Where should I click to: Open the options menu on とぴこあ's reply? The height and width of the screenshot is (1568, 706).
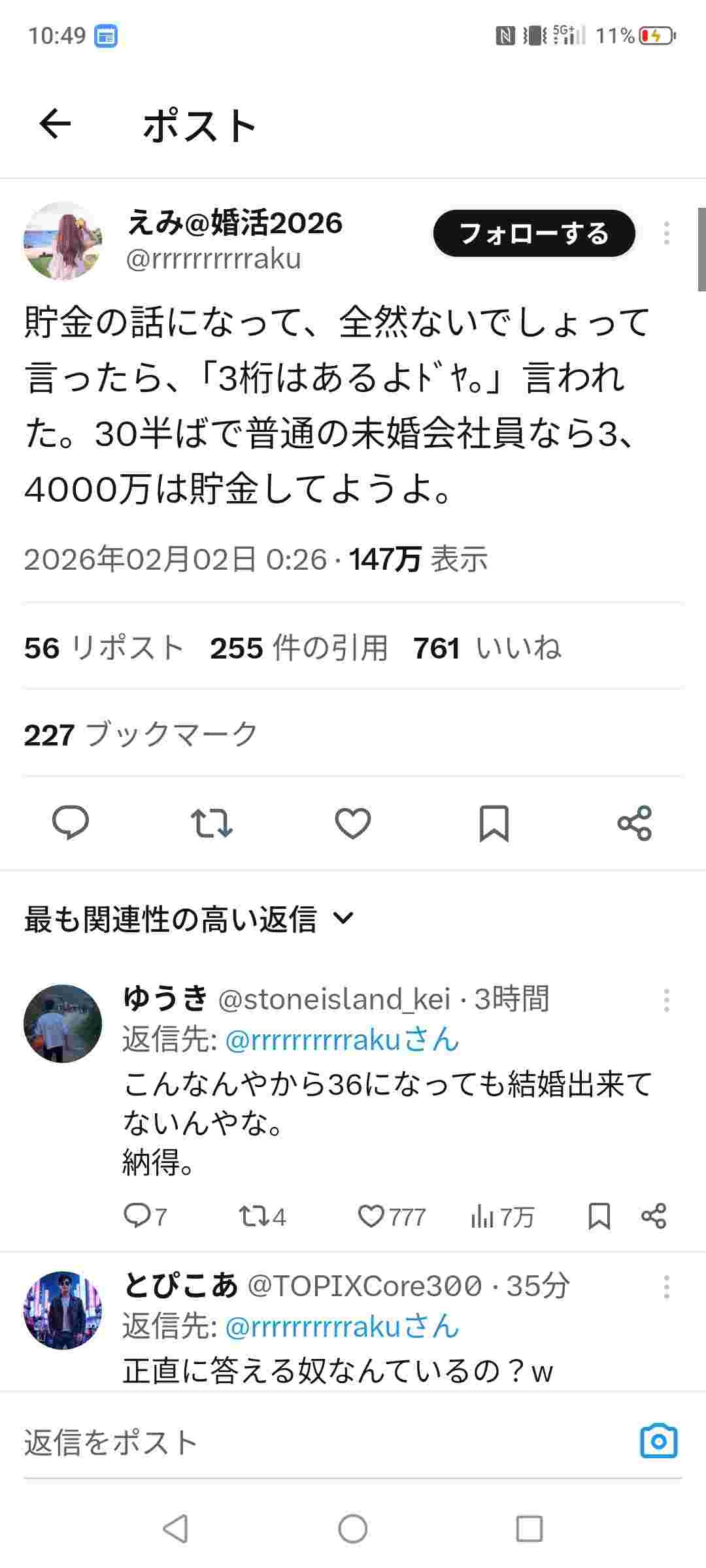pyautogui.click(x=666, y=1287)
